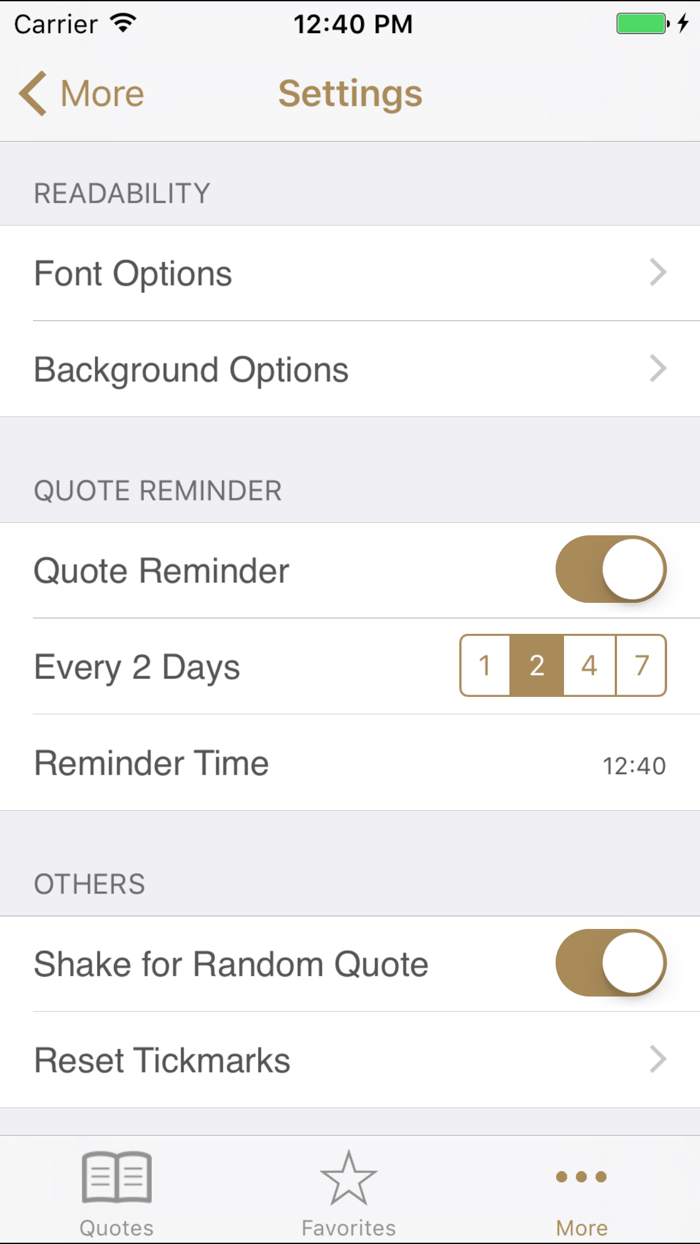Turn off the Quote Reminder switch
The image size is (700, 1244).
pos(611,569)
